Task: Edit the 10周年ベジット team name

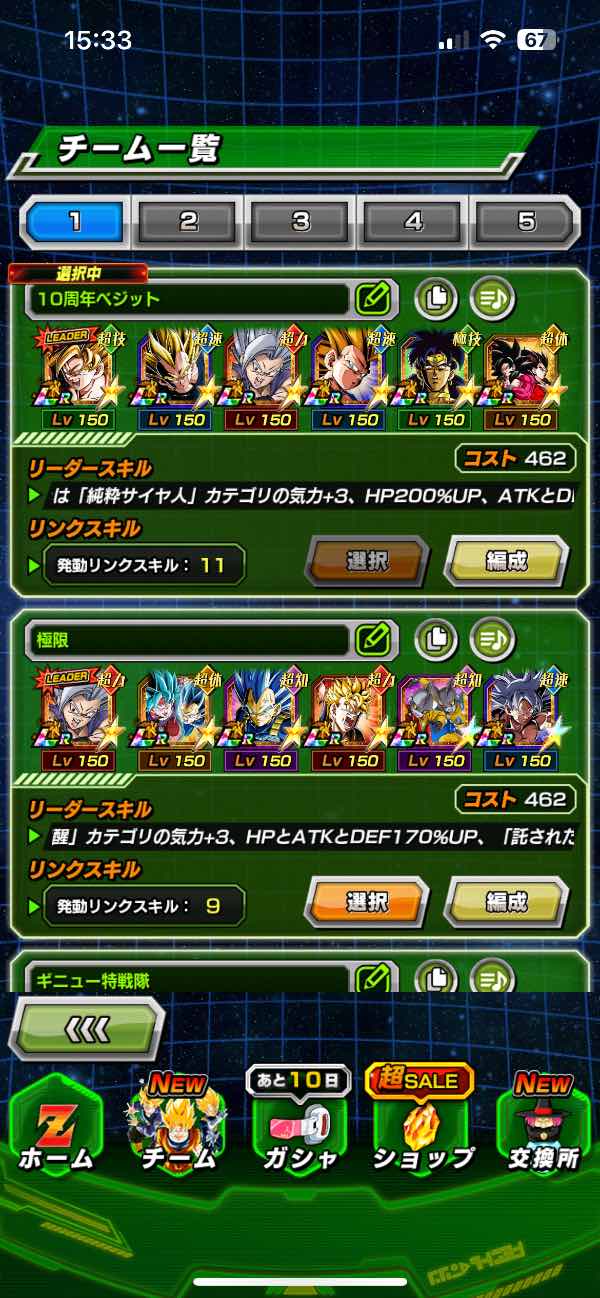Action: click(x=372, y=297)
